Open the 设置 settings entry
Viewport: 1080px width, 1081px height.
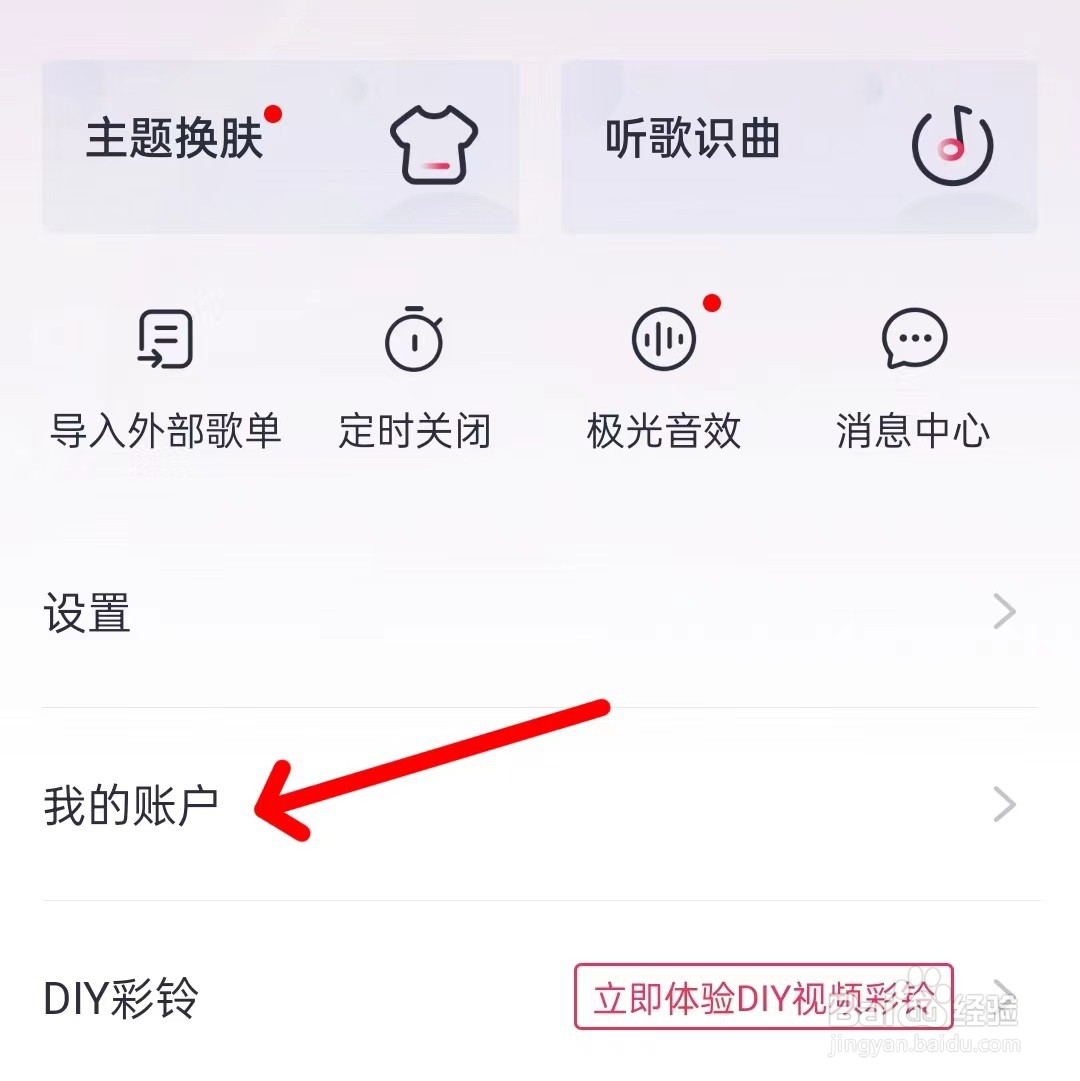85,614
